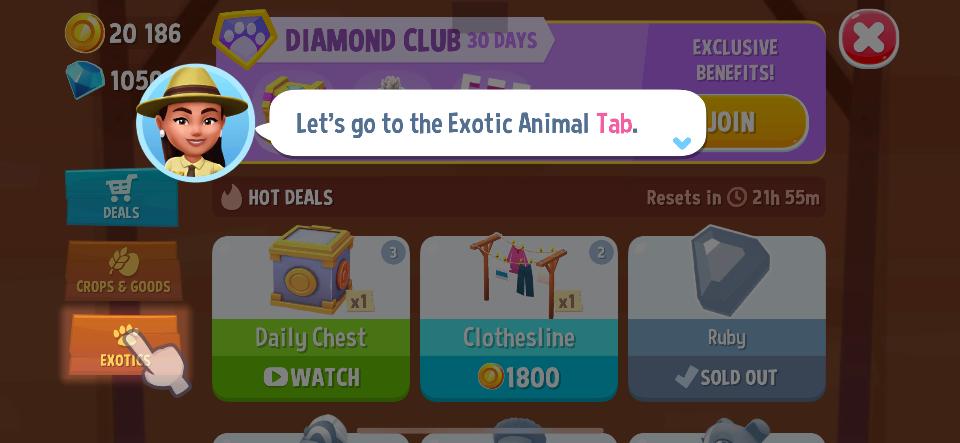Select the Deals tab
960x443 pixels.
click(x=121, y=197)
